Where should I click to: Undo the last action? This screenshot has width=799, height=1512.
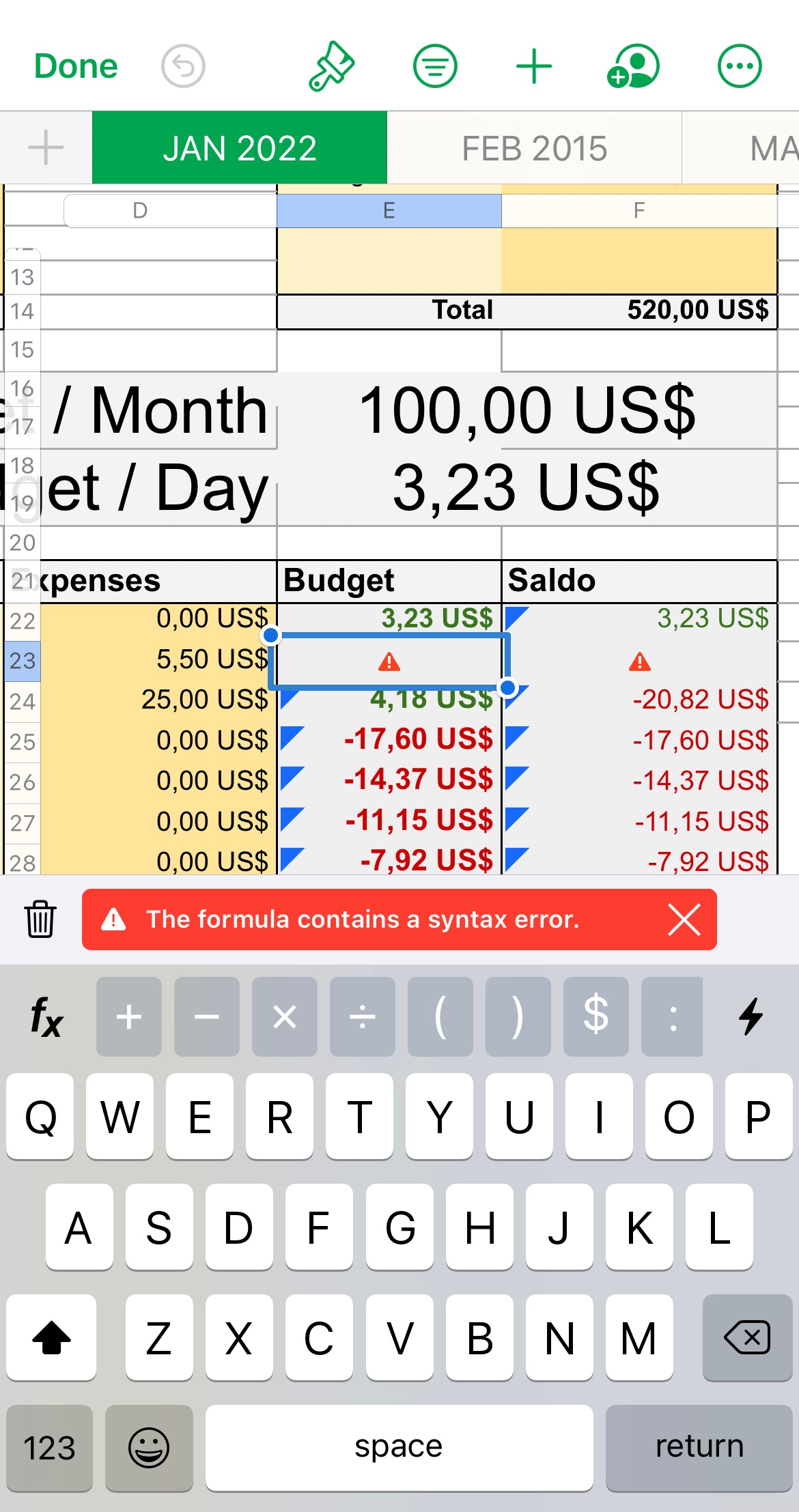click(x=182, y=67)
